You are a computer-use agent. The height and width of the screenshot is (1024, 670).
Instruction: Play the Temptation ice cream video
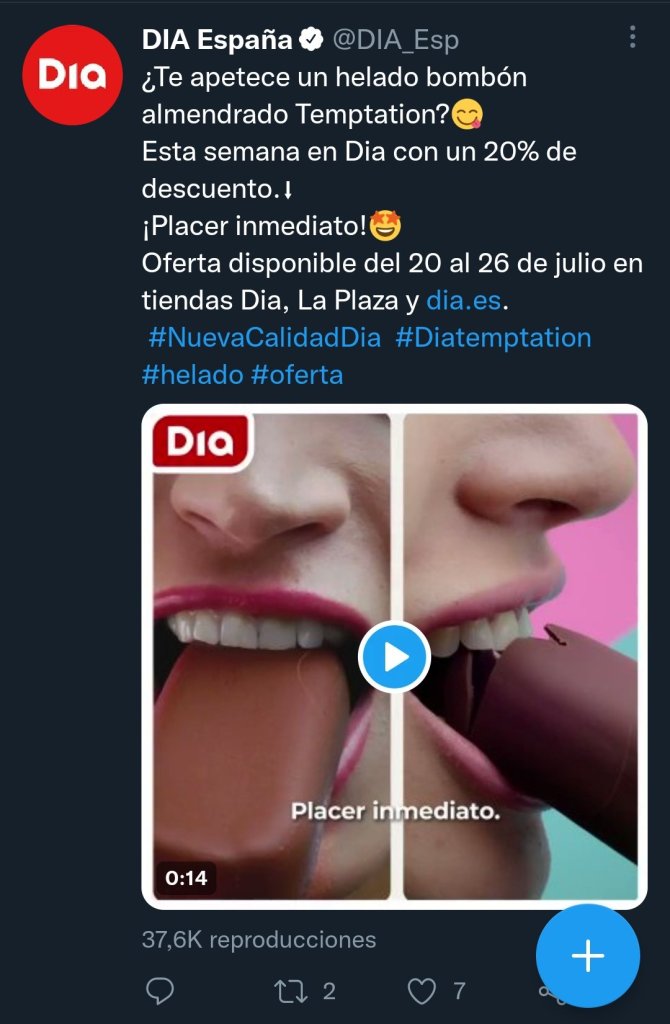(x=394, y=657)
